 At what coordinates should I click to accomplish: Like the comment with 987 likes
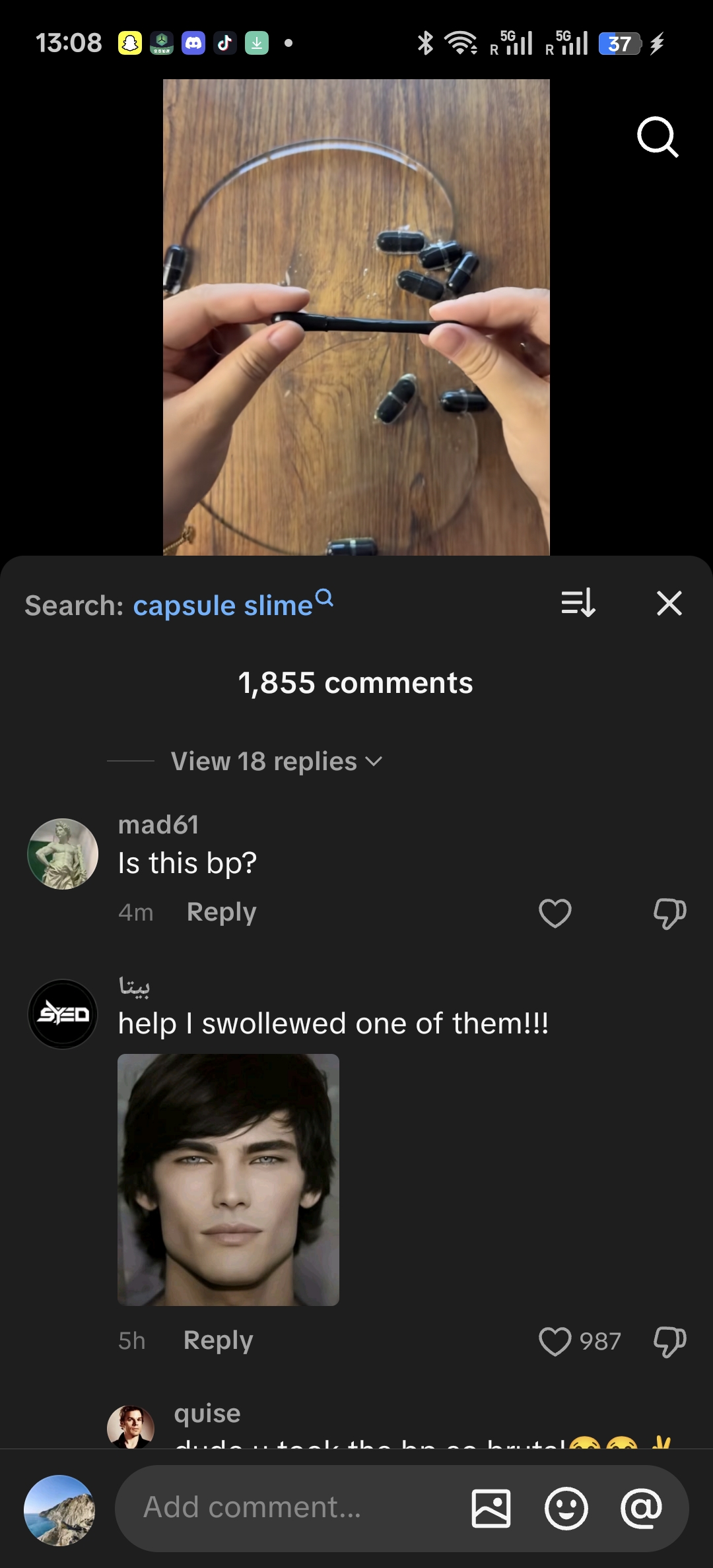point(555,1342)
